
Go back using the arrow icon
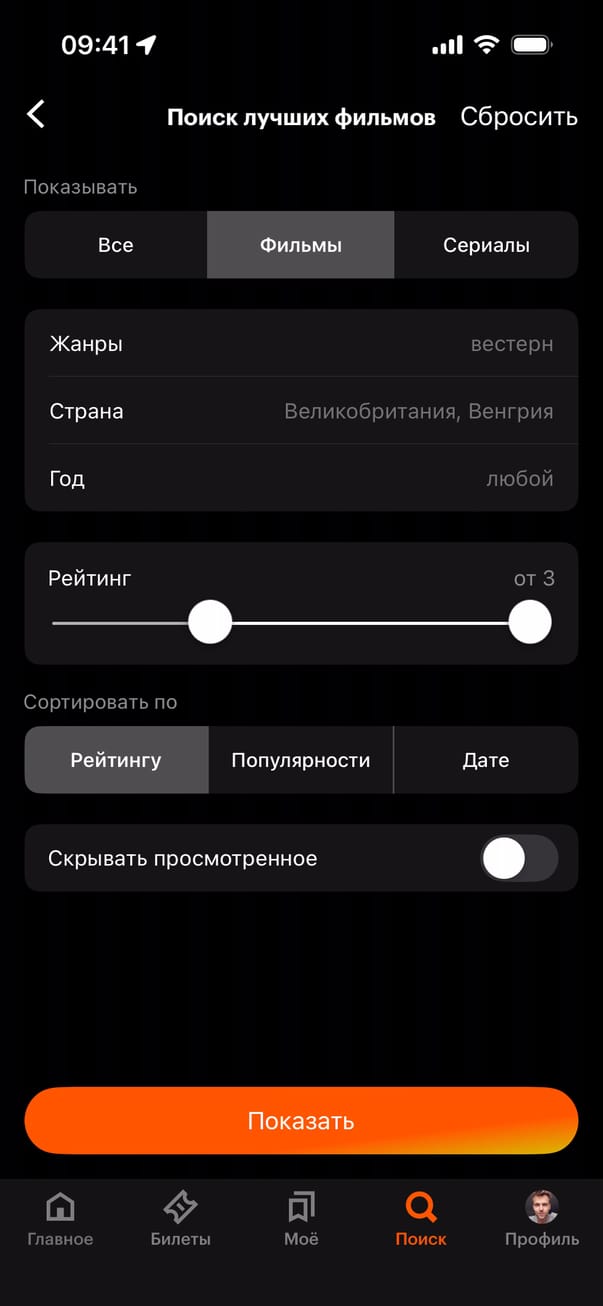tap(36, 114)
